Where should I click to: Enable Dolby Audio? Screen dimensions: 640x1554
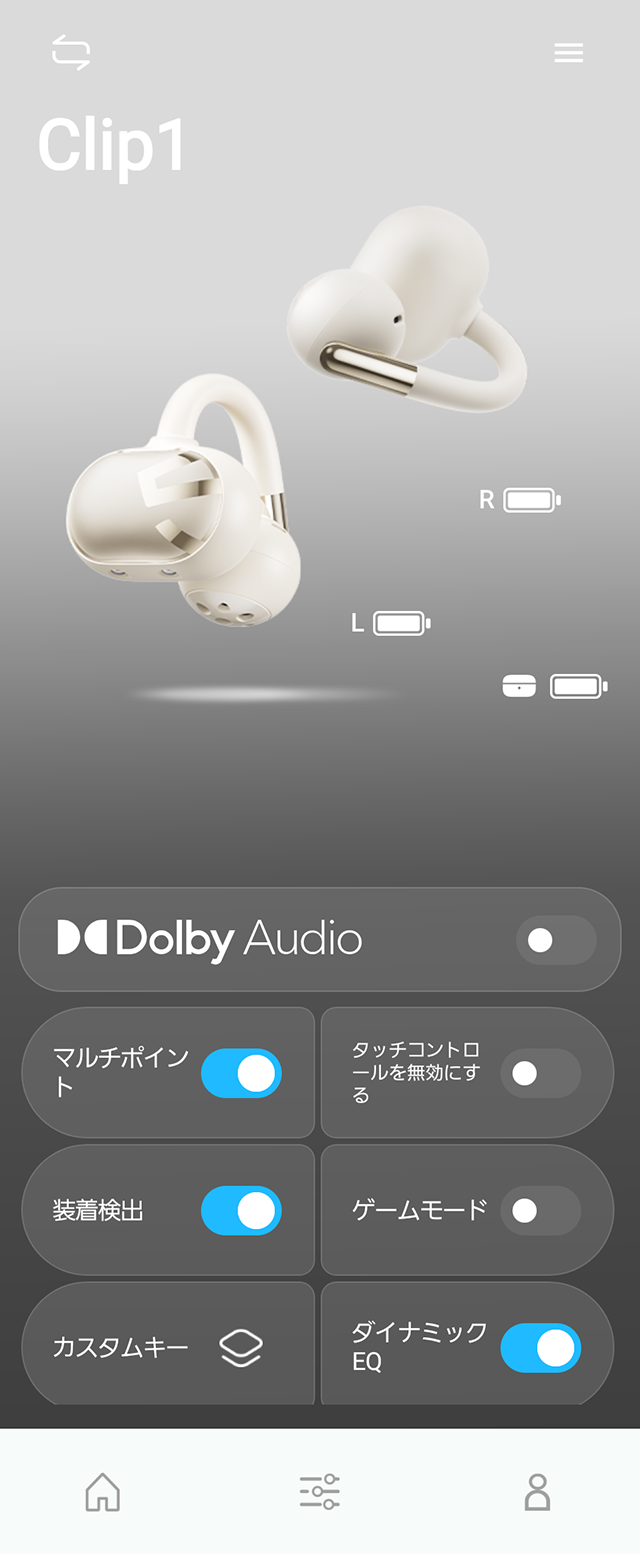pos(555,940)
